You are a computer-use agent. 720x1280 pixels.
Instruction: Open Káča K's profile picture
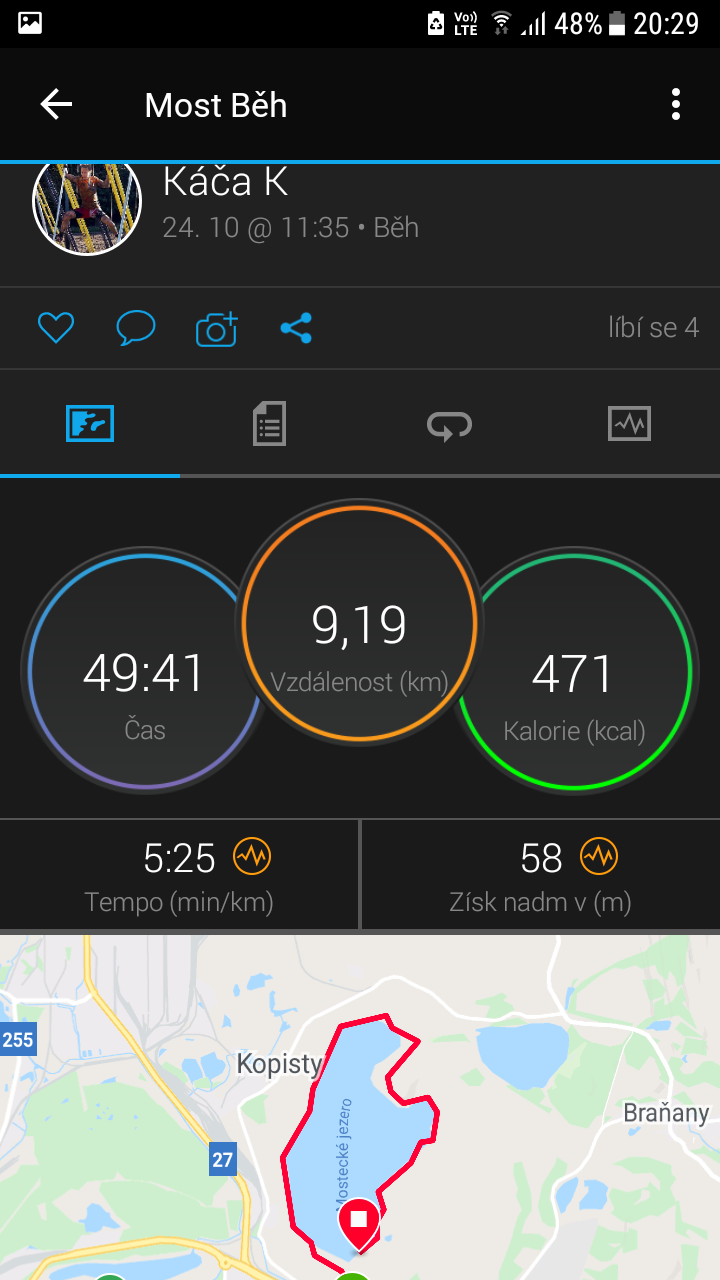pyautogui.click(x=87, y=205)
